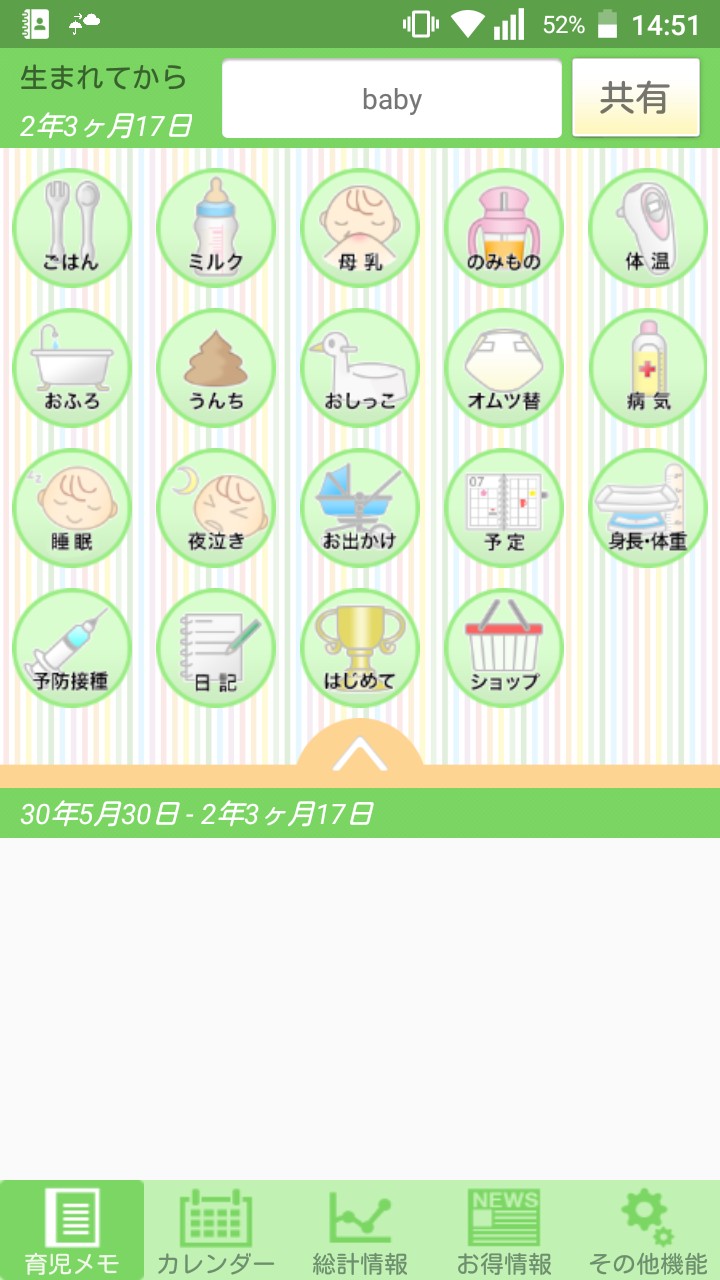Switch to the カレンダー tab
The width and height of the screenshot is (720, 1280).
click(x=216, y=1230)
